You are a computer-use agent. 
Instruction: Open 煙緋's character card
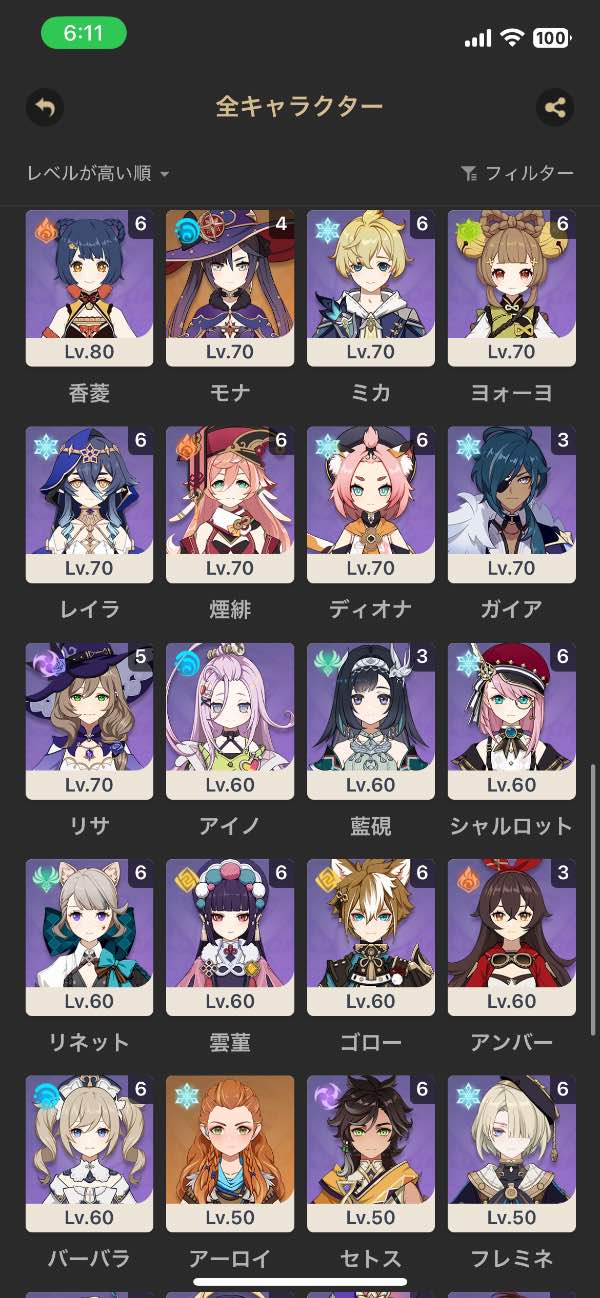[230, 504]
